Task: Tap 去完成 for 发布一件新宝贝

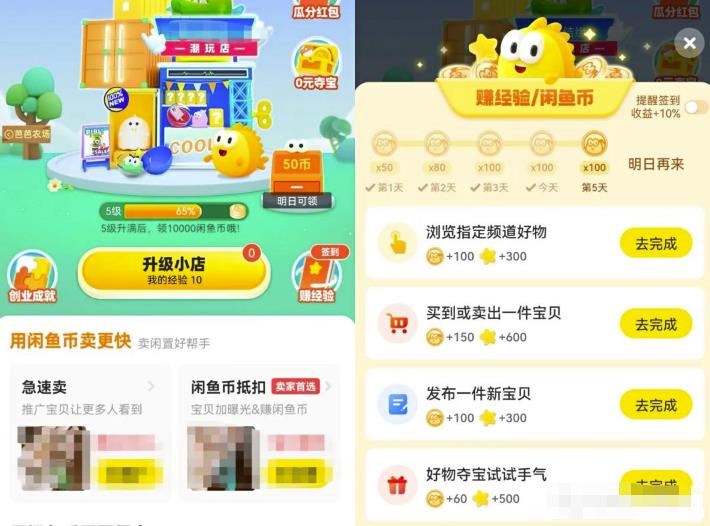Action: tap(656, 405)
